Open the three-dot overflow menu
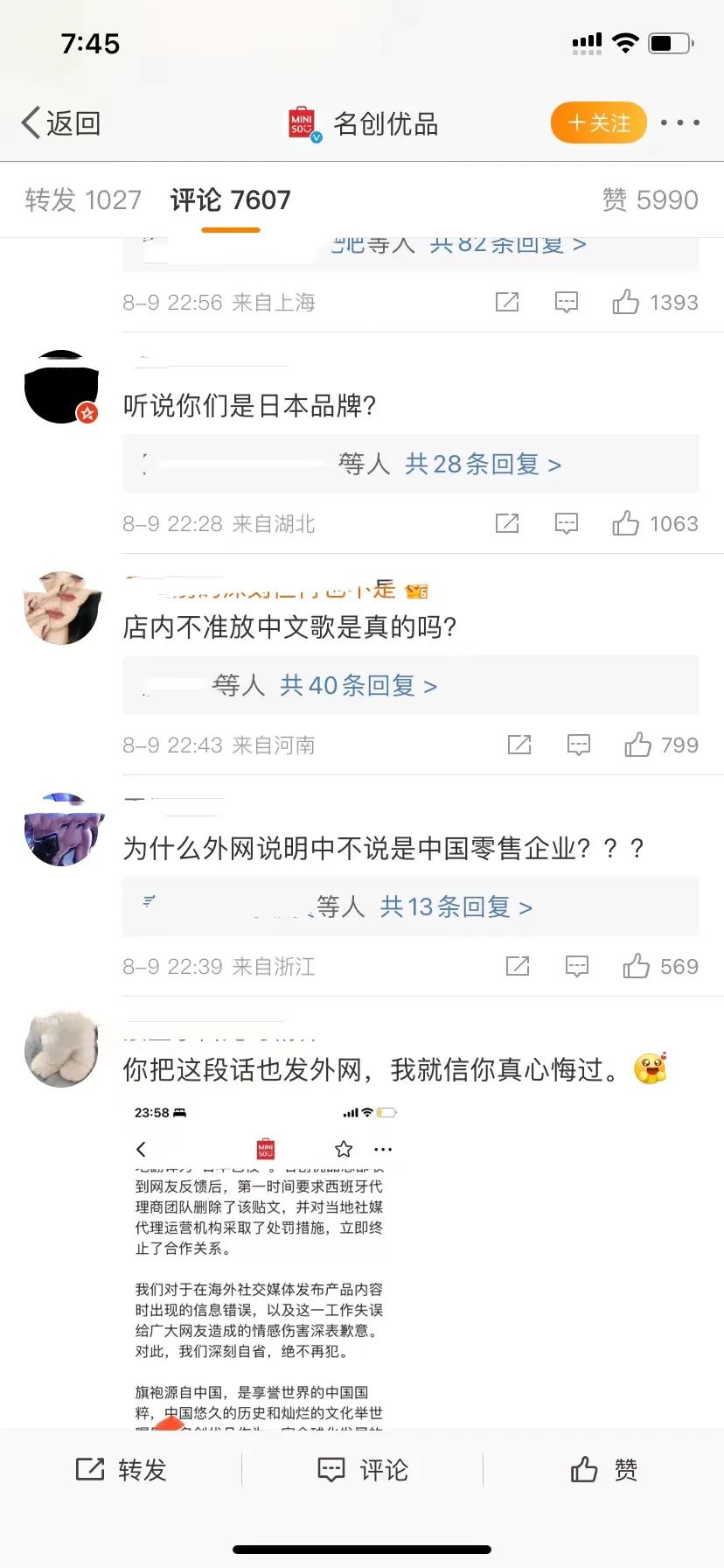The height and width of the screenshot is (1568, 724). tap(679, 123)
